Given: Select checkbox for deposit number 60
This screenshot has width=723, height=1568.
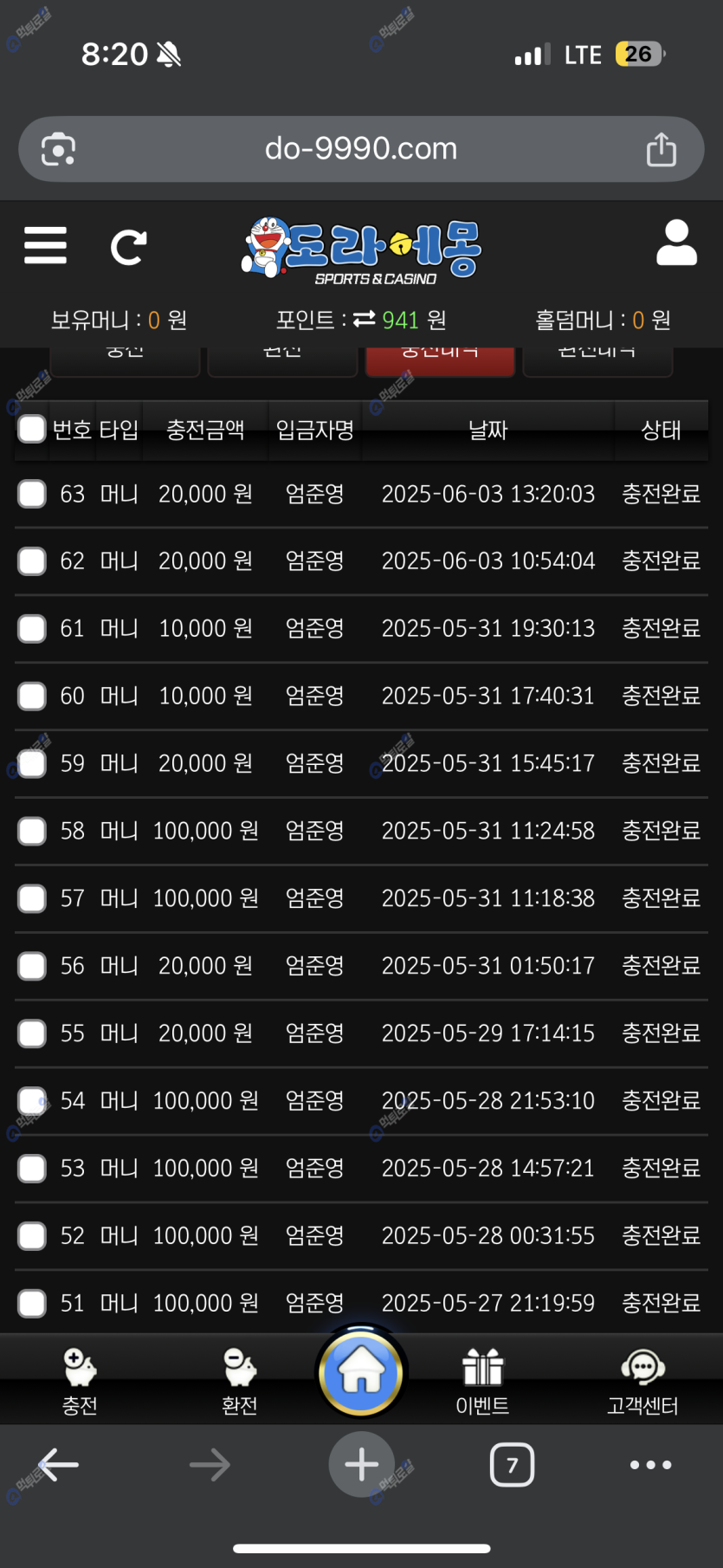Looking at the screenshot, I should point(32,696).
